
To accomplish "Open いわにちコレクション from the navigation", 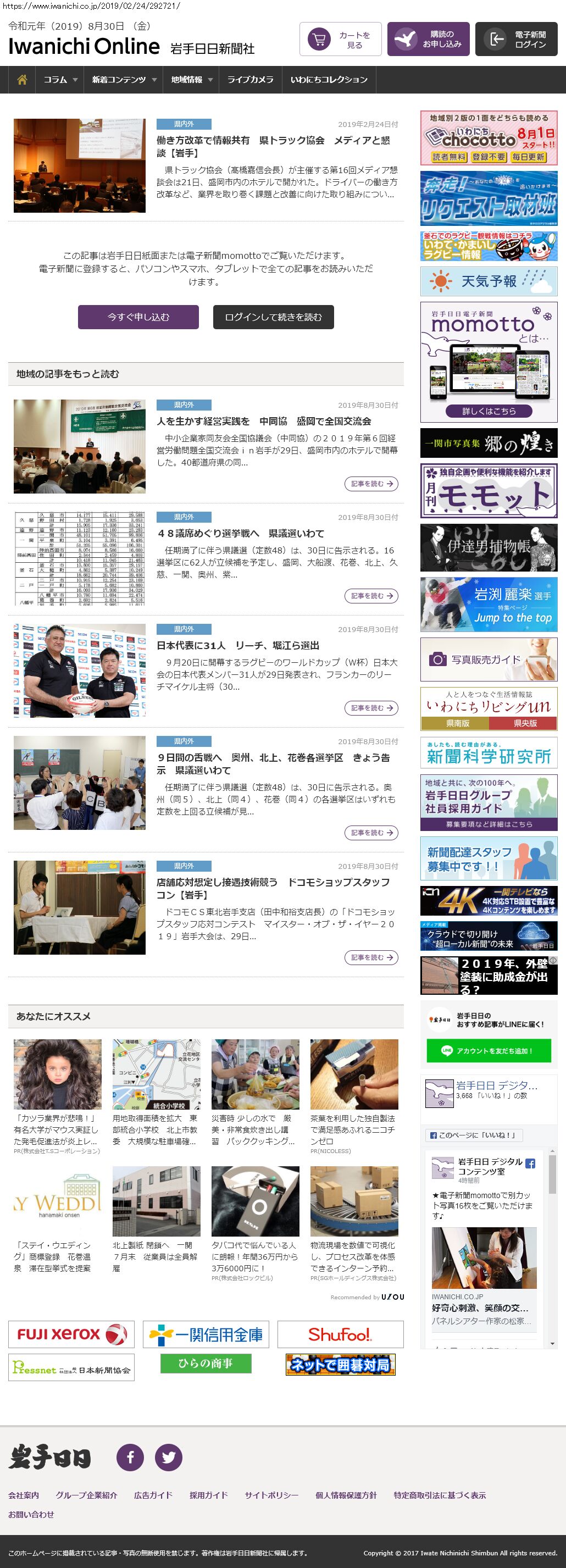I will tap(329, 80).
